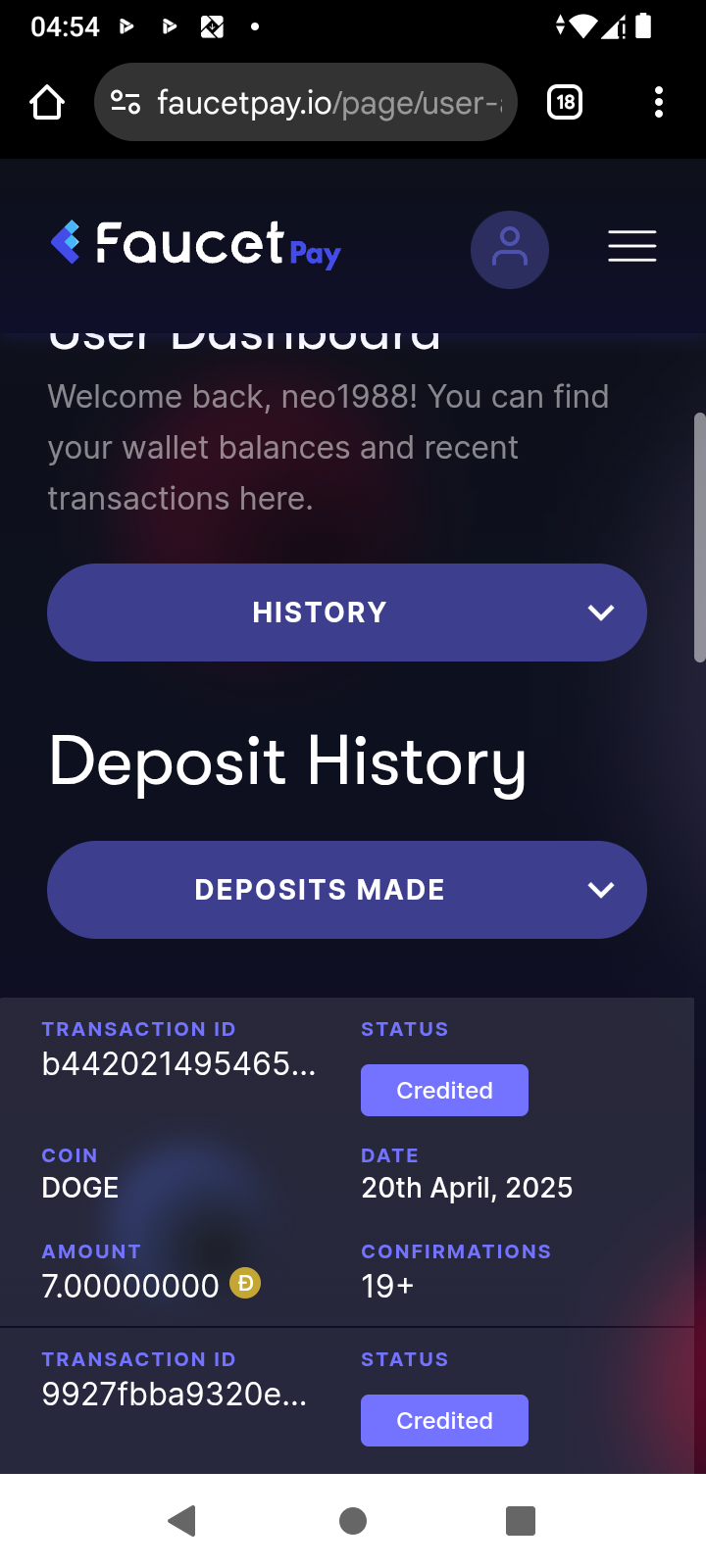Open the browser overflow menu
The width and height of the screenshot is (706, 1568).
coord(659,102)
